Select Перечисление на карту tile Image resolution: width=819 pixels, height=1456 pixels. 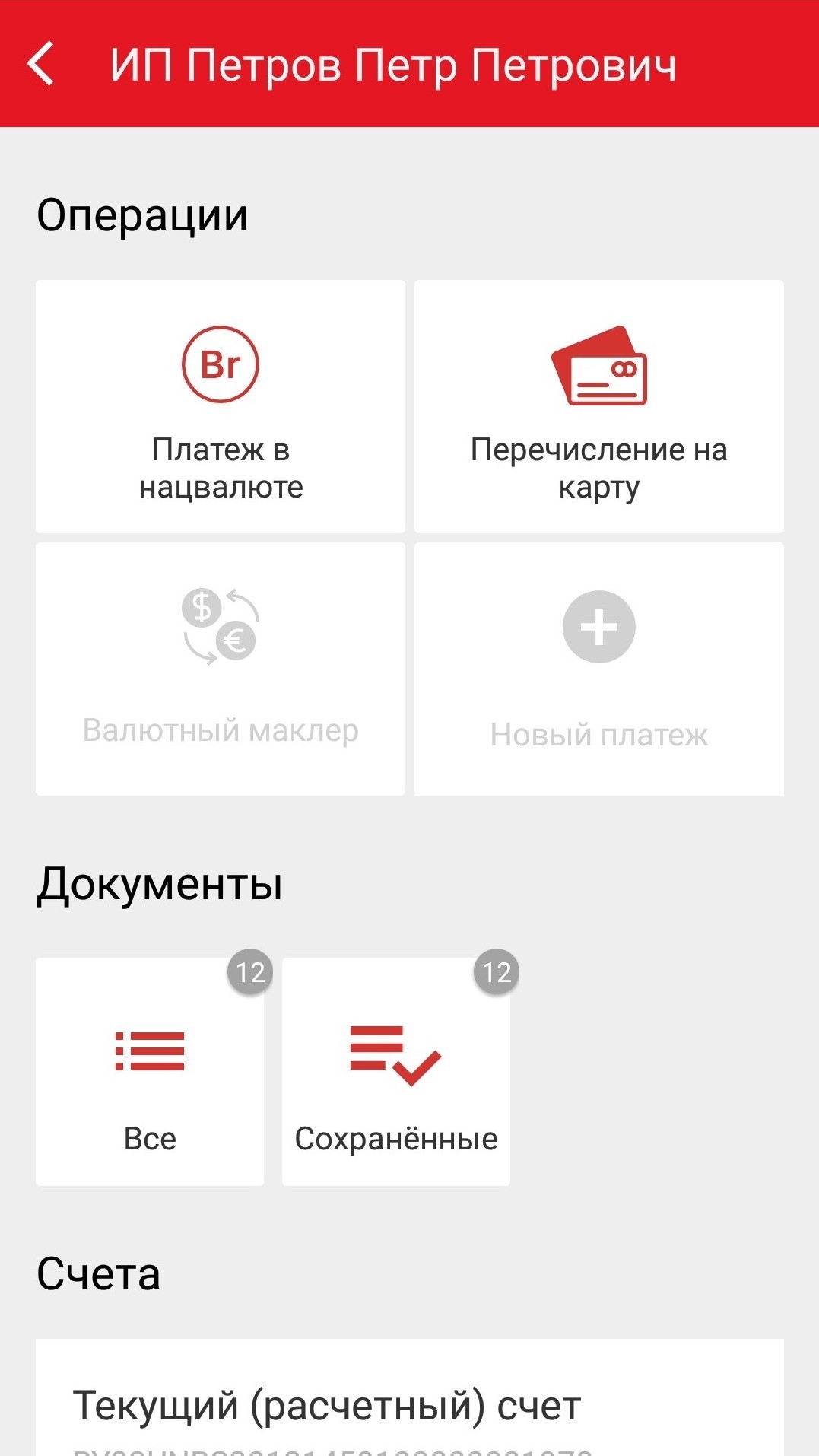(599, 407)
